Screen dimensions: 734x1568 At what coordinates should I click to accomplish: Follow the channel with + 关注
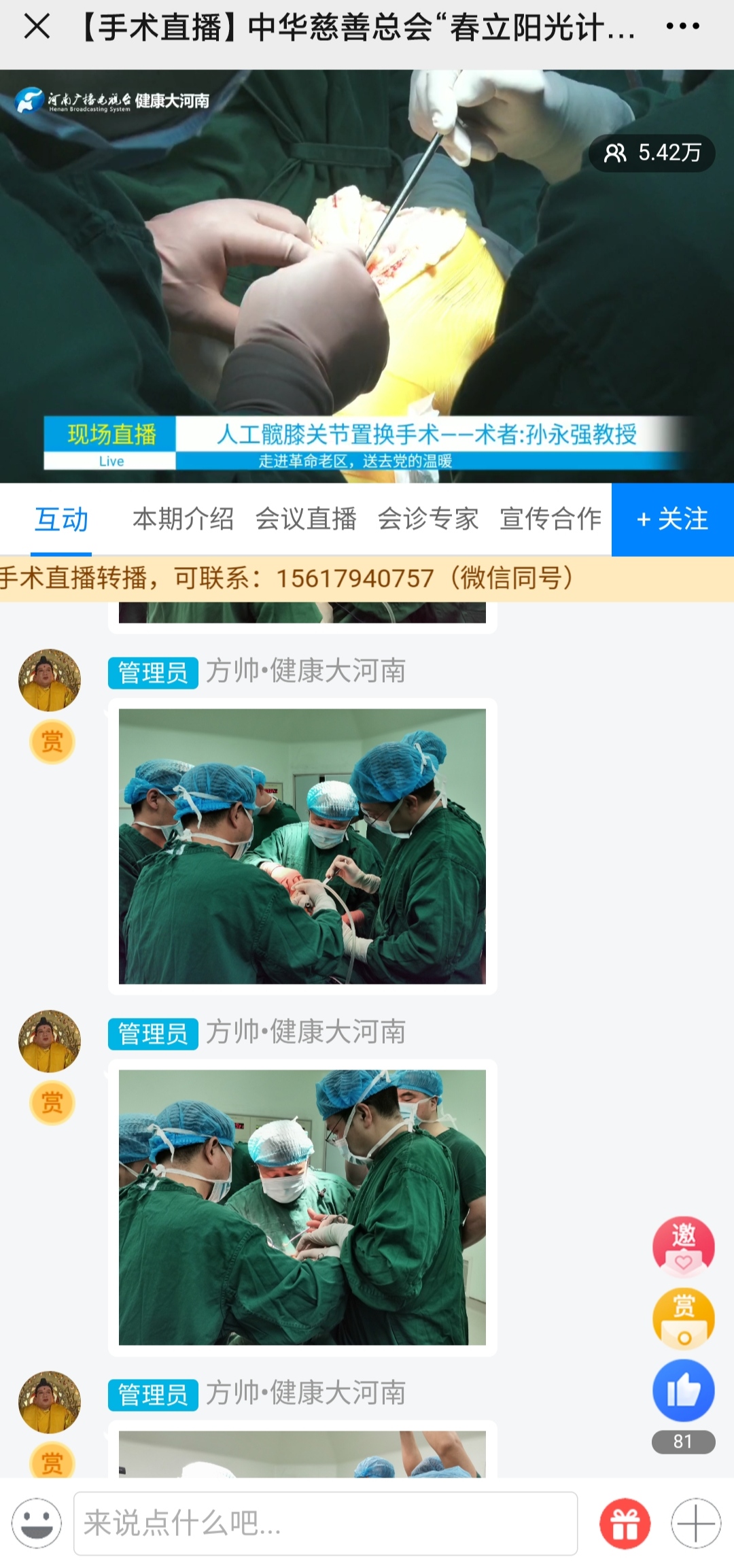(672, 519)
